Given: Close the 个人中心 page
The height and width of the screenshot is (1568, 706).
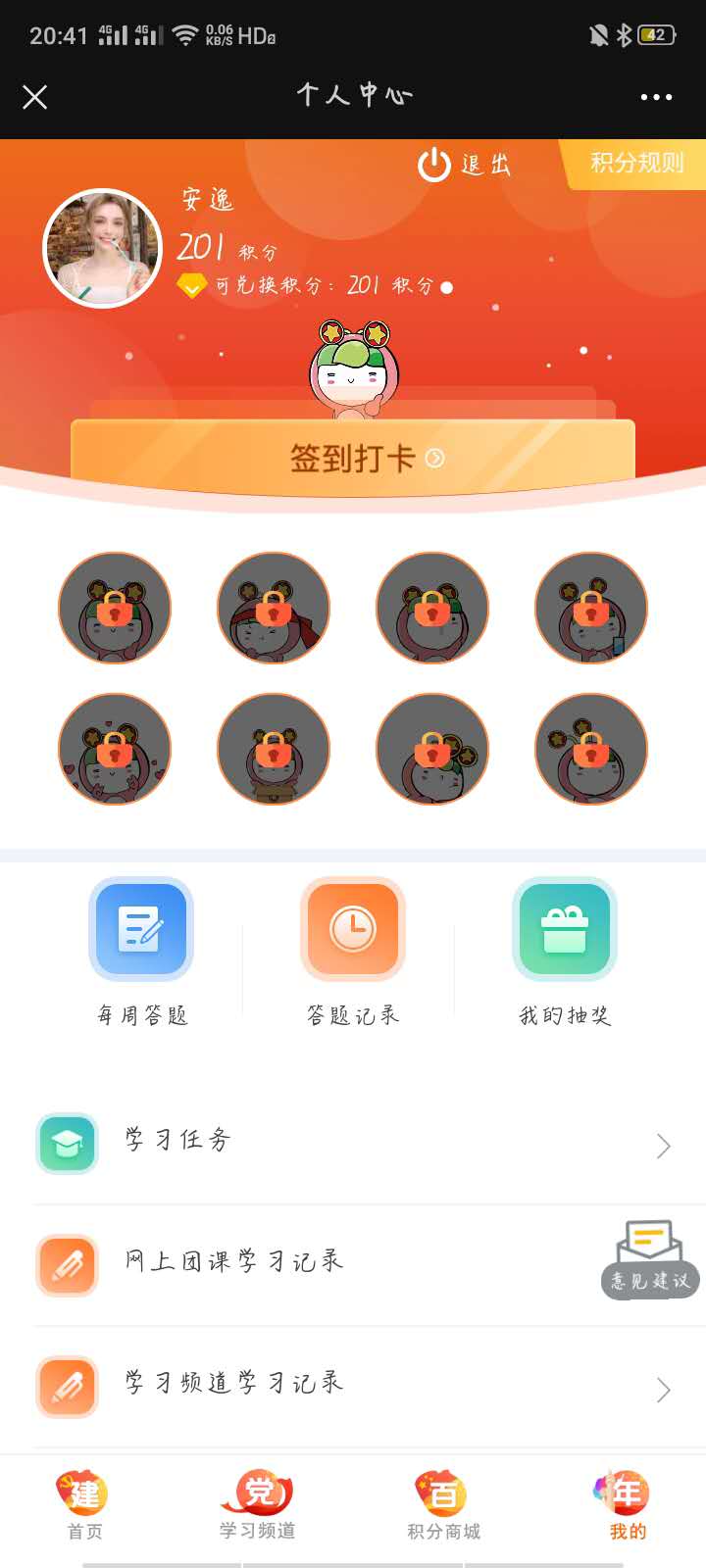Looking at the screenshot, I should pos(35,97).
